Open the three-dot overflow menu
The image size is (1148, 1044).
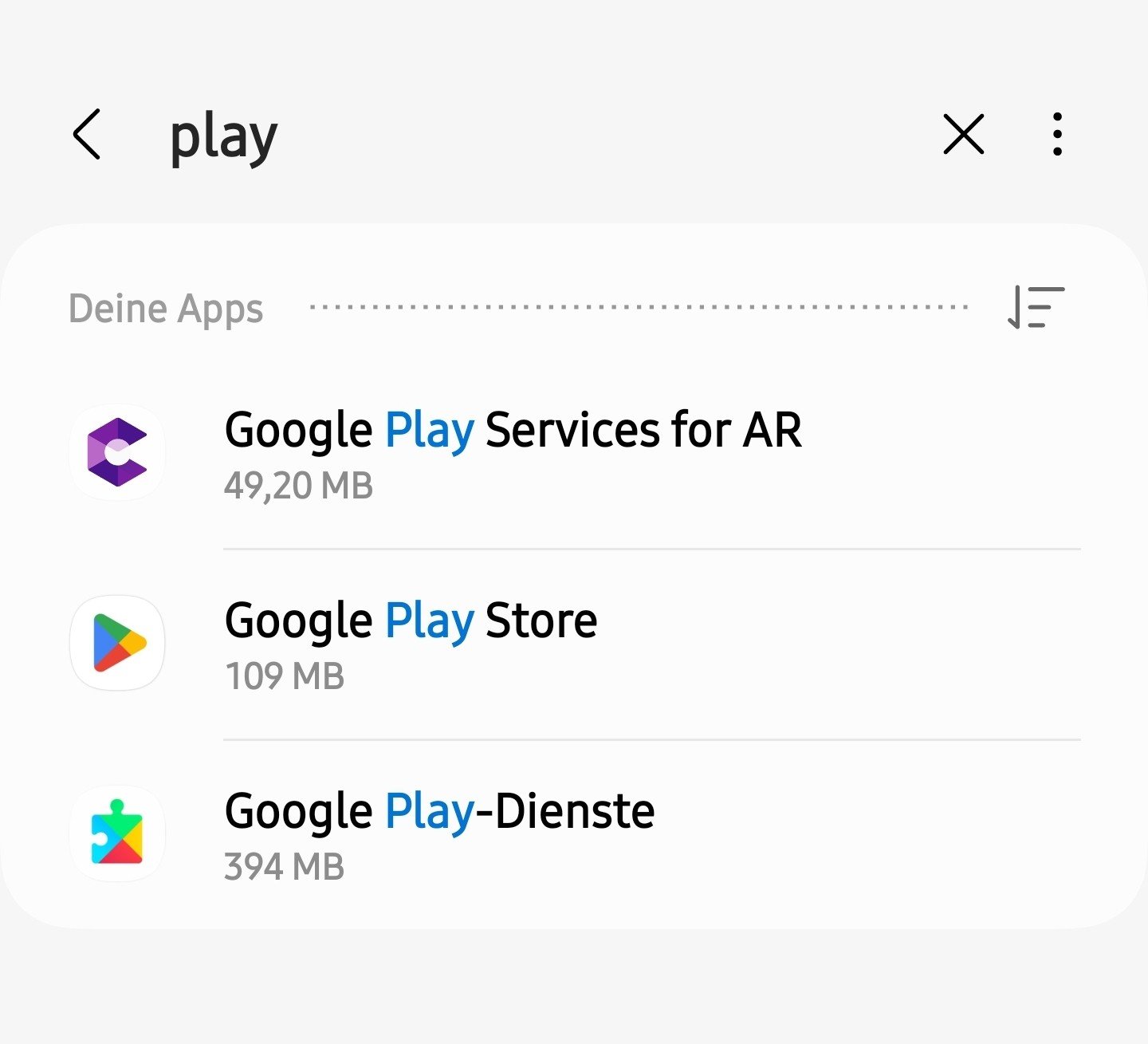click(x=1057, y=134)
